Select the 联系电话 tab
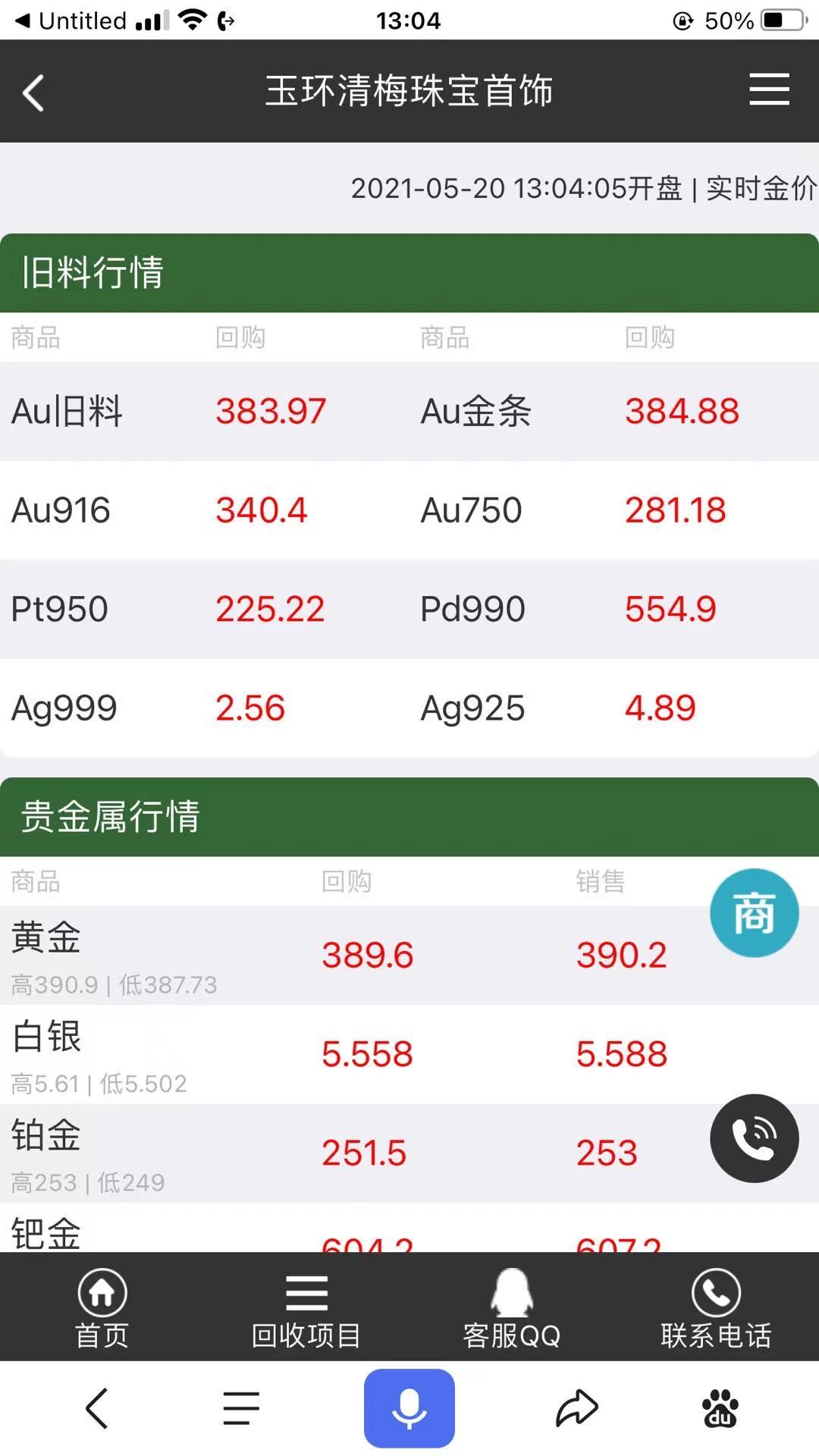Image resolution: width=819 pixels, height=1456 pixels. pyautogui.click(x=716, y=1308)
